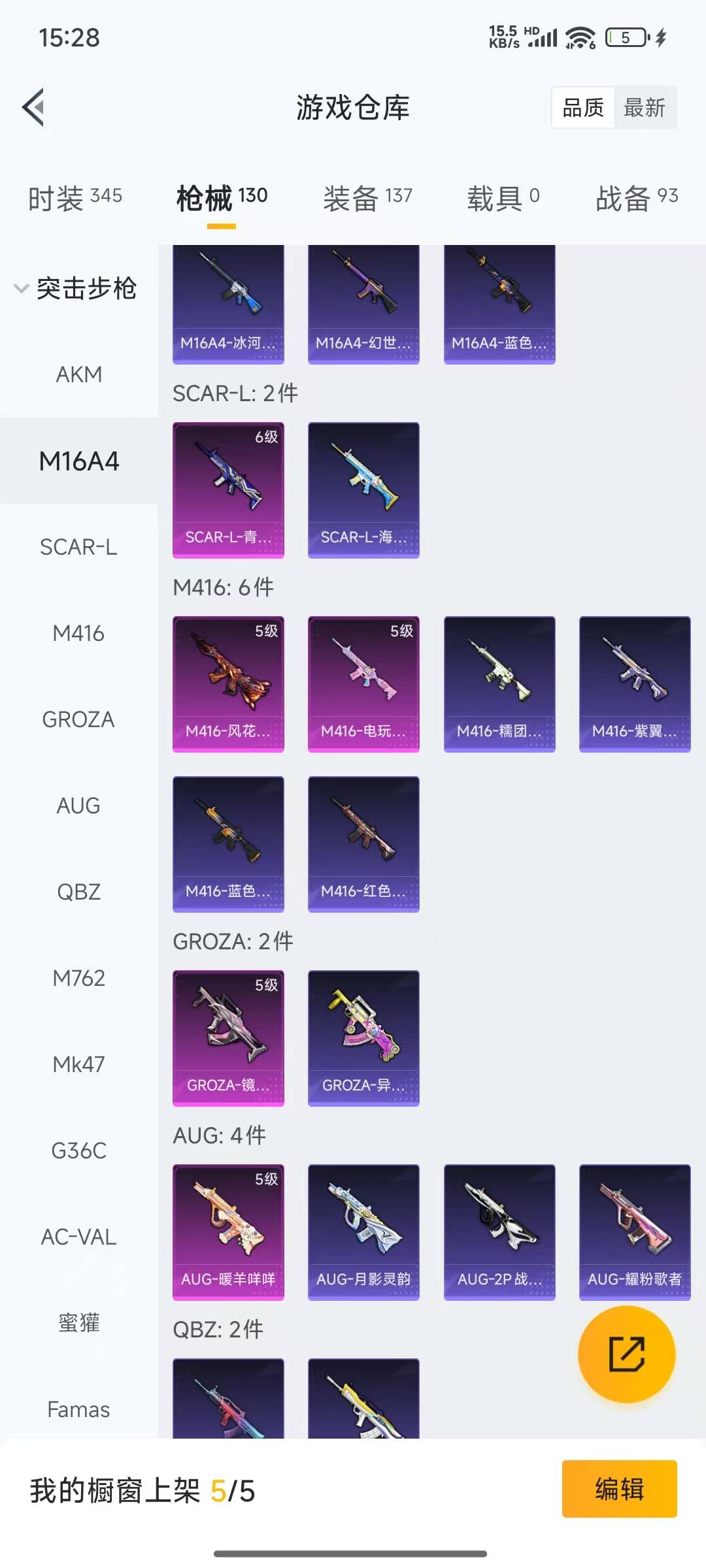This screenshot has height=1568, width=706.
Task: Select AKM in the side list
Action: click(78, 374)
